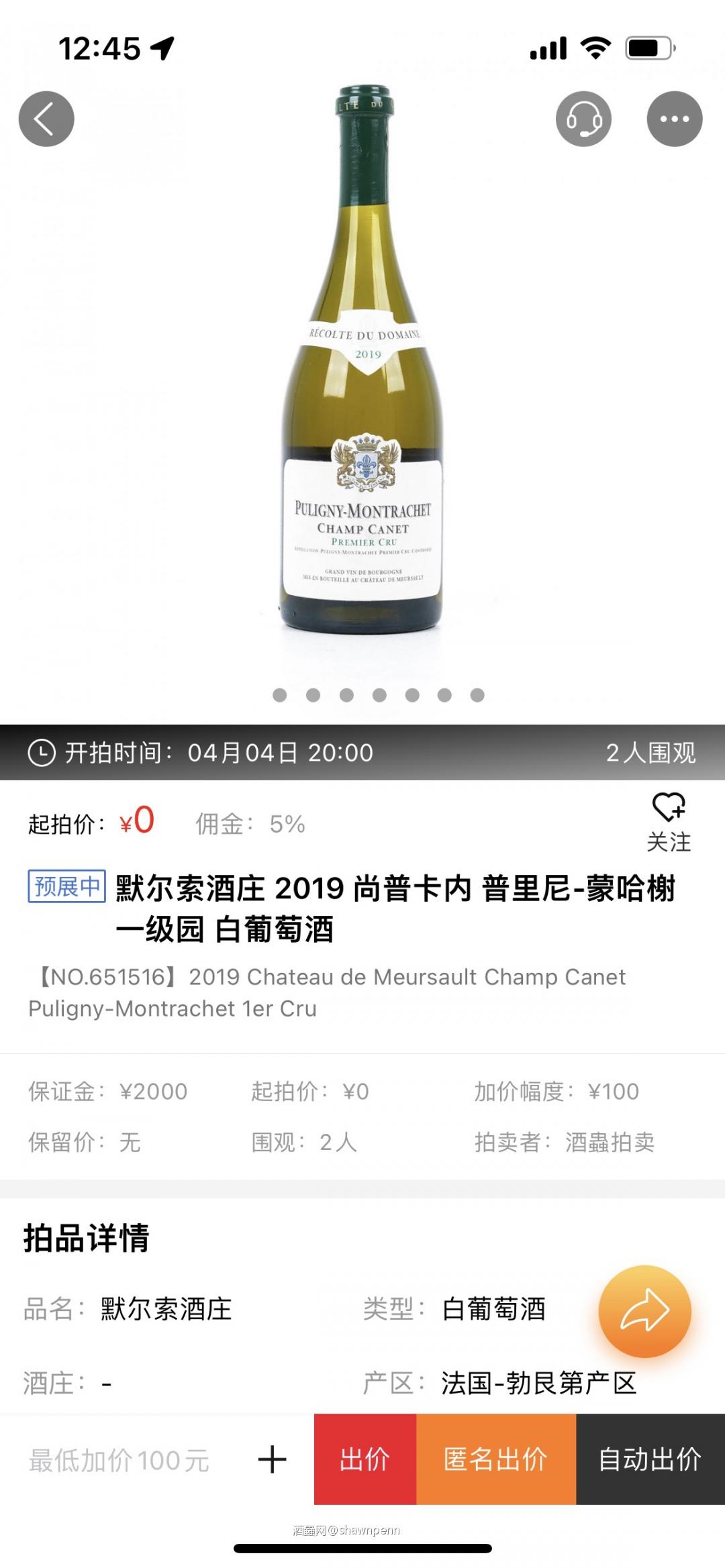This screenshot has width=725, height=1568.
Task: Open customer service chat via headset icon
Action: [x=583, y=118]
